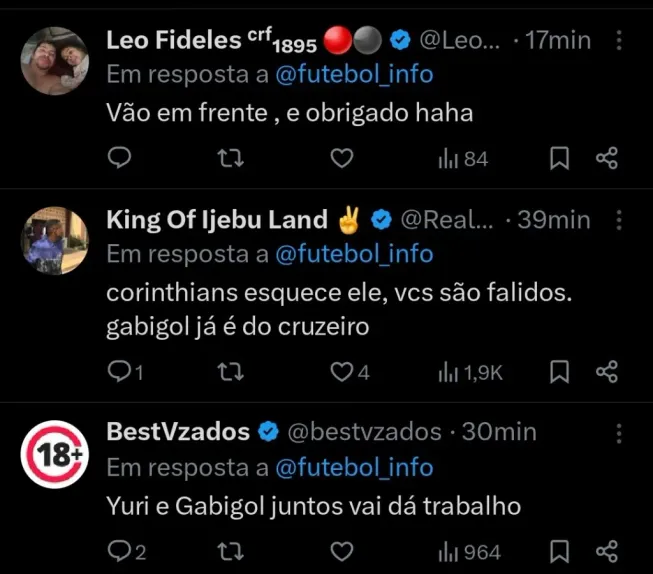Screen dimensions: 653x574
Task: View BestVzados' 18+ profile avatar
Action: 55,454
